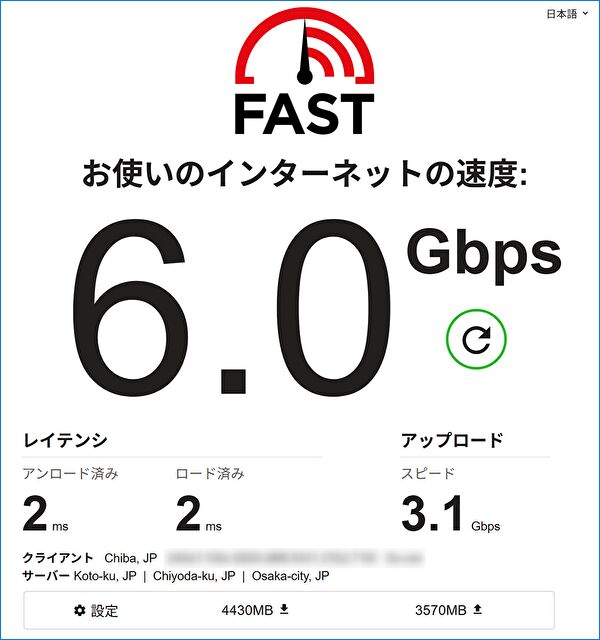Rerun the speed test with the refresh icon
This screenshot has width=600, height=640.
pos(476,341)
